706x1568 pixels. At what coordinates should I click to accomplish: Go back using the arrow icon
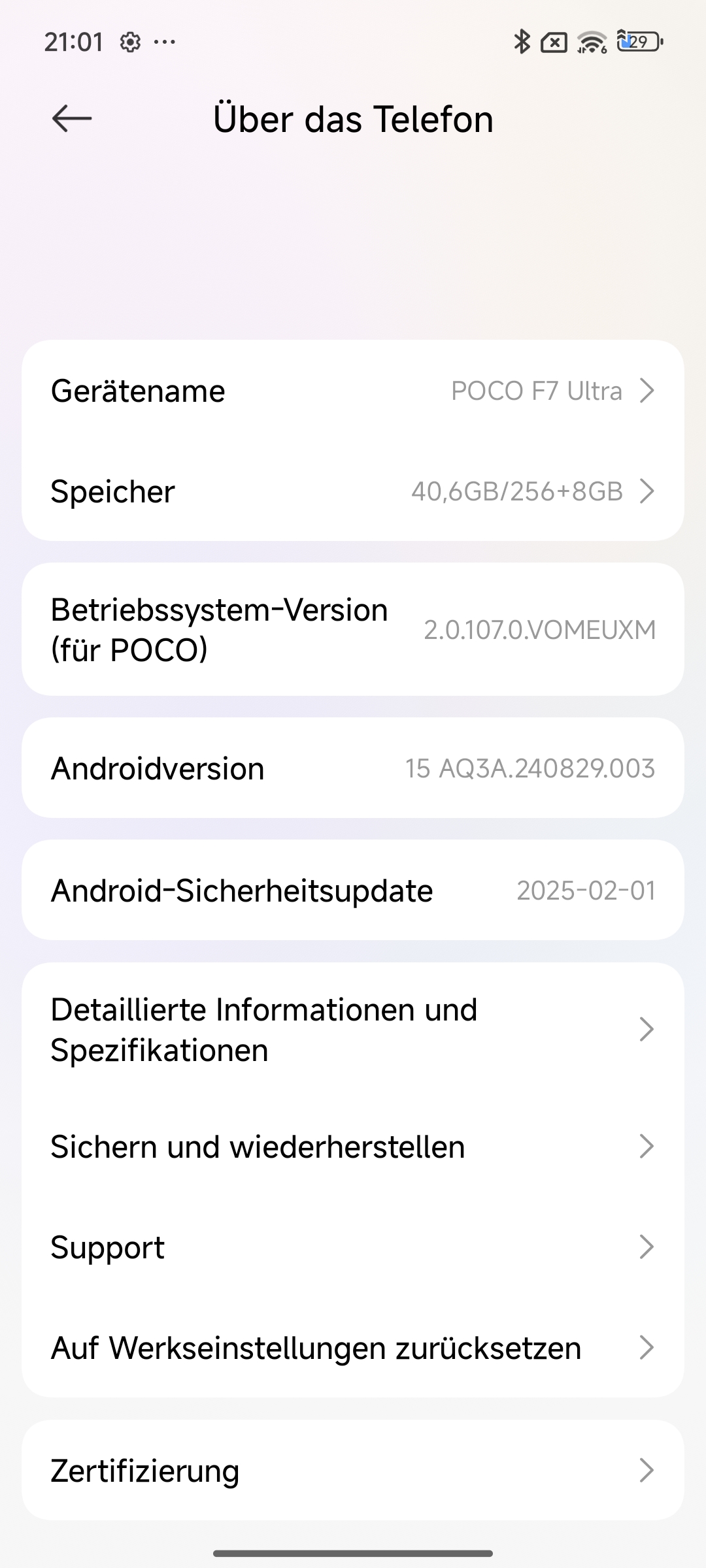coord(71,119)
